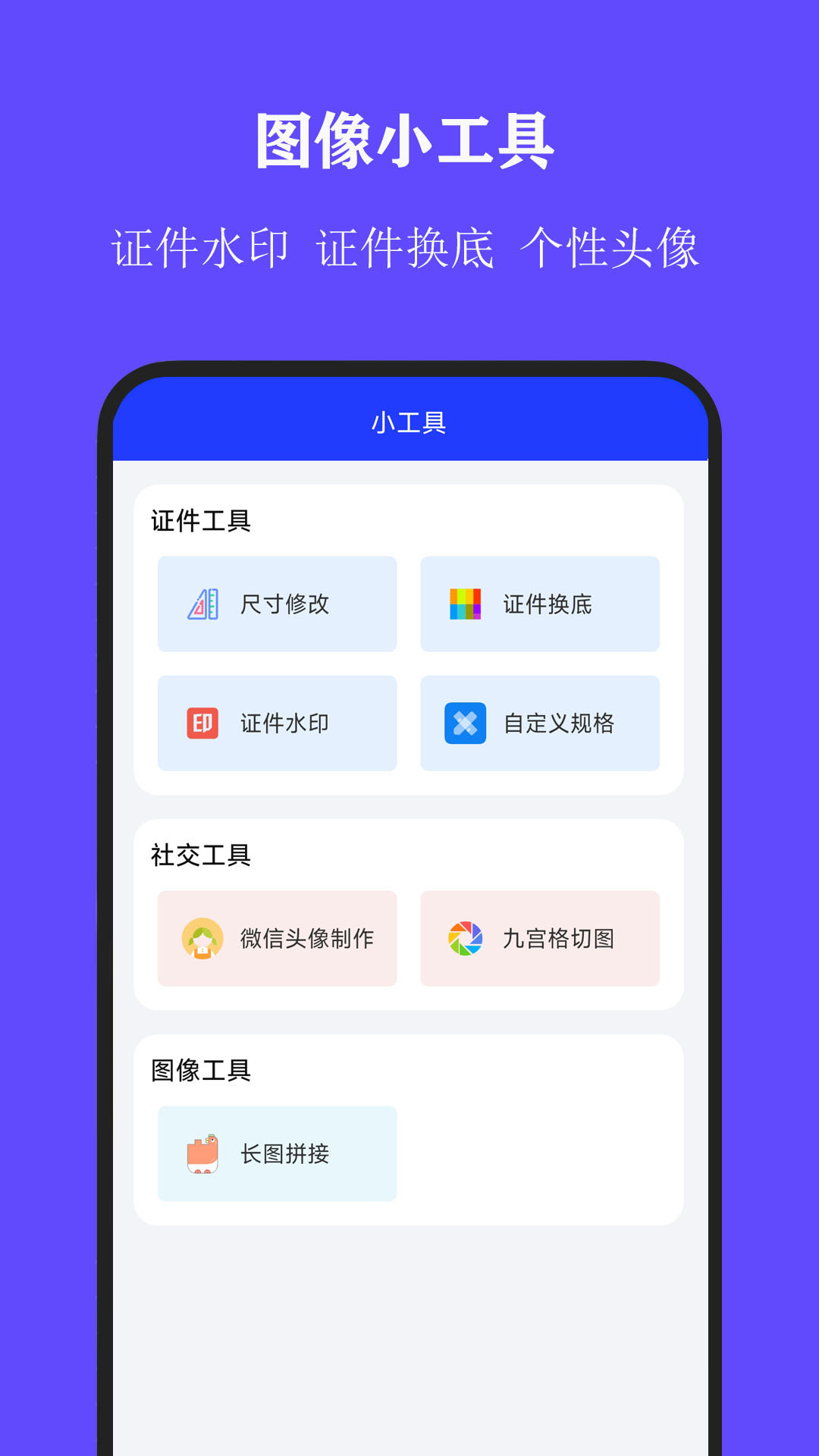Click the 证件换底 color grid icon
The width and height of the screenshot is (819, 1456).
click(x=464, y=604)
